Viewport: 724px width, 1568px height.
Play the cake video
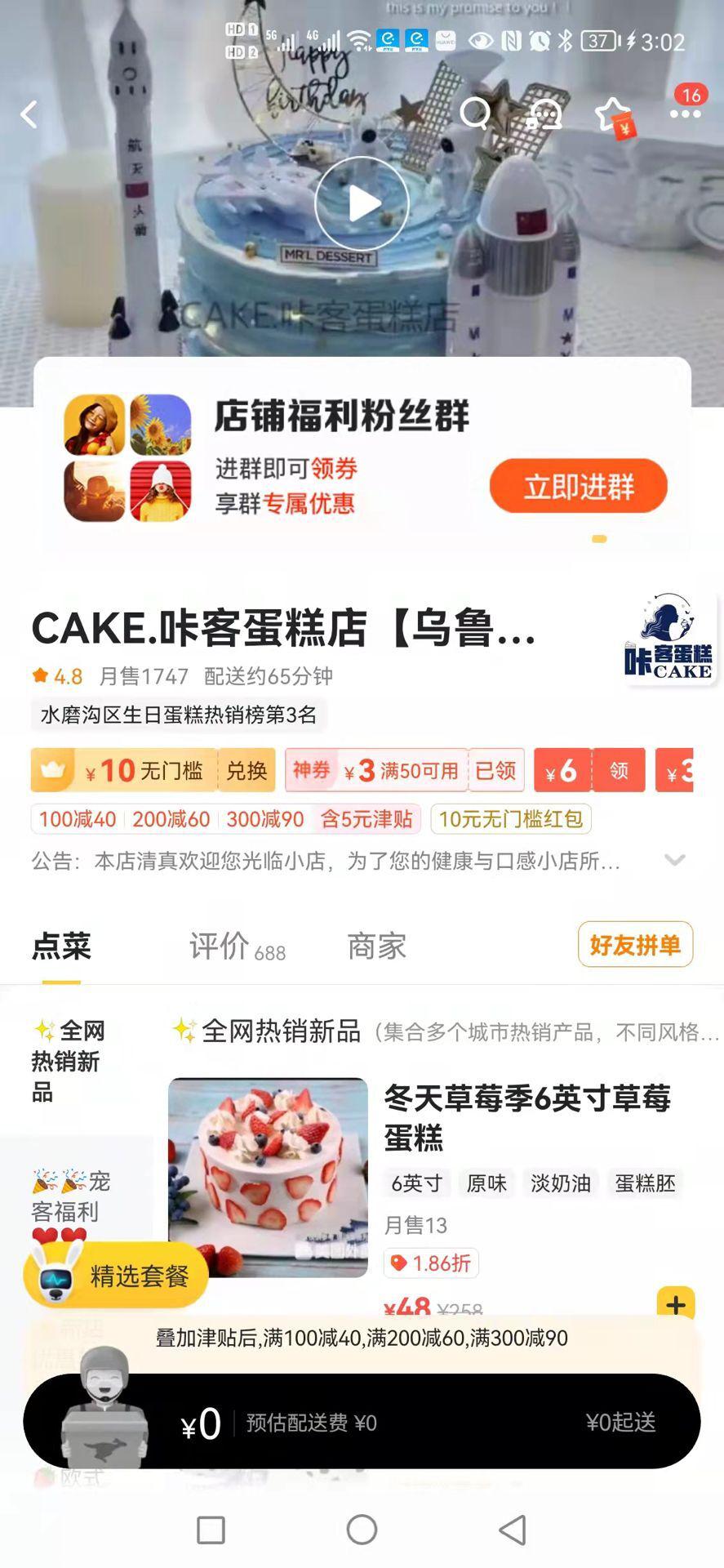coord(362,203)
